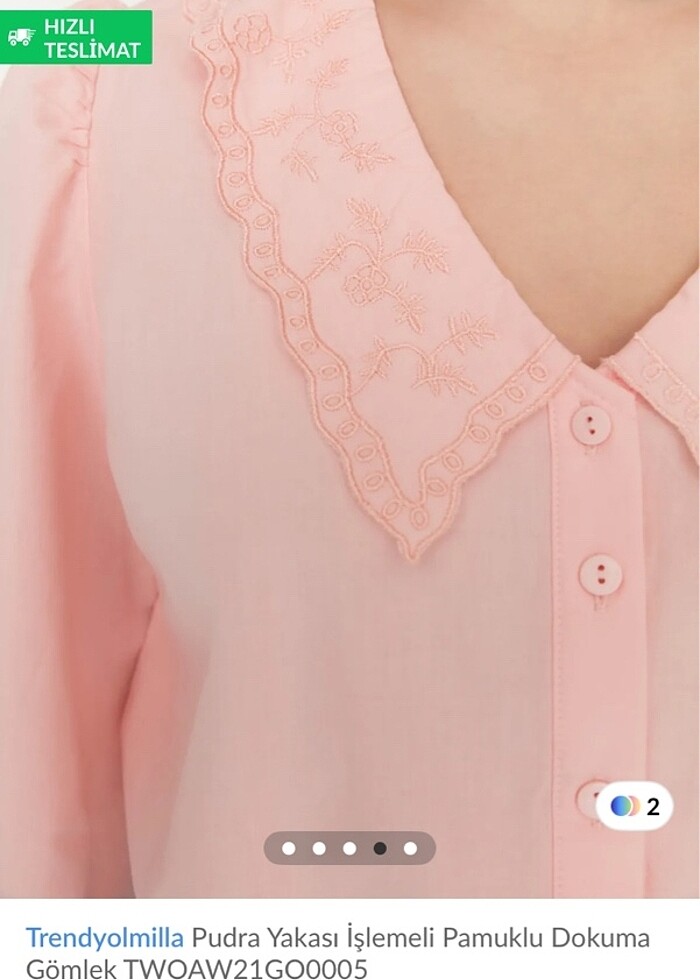The image size is (700, 980).
Task: Open the pink shirt product photo full screen
Action: click(350, 450)
